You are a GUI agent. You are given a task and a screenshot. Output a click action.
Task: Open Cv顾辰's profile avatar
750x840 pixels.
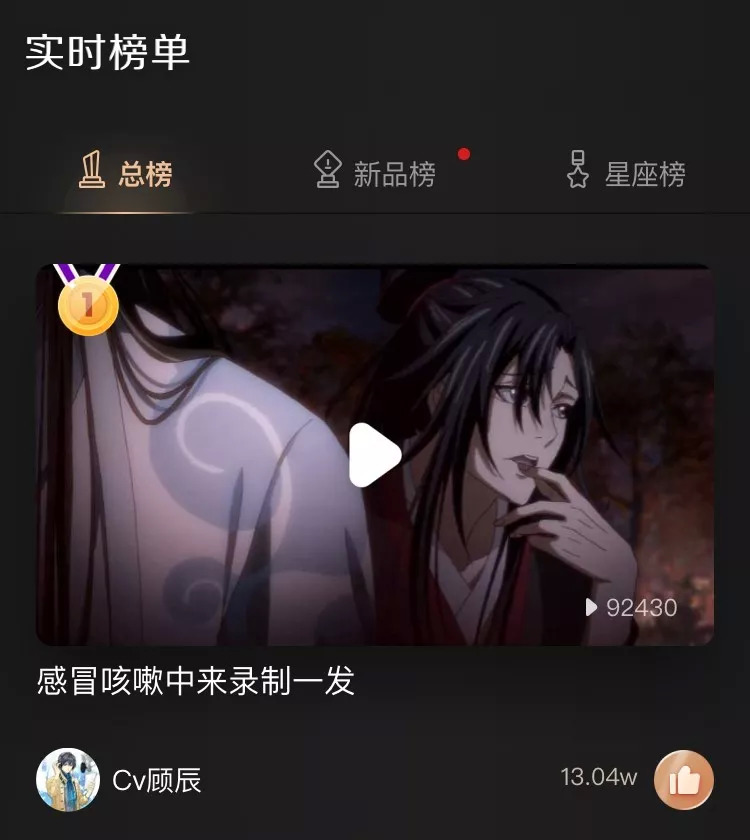coord(68,779)
